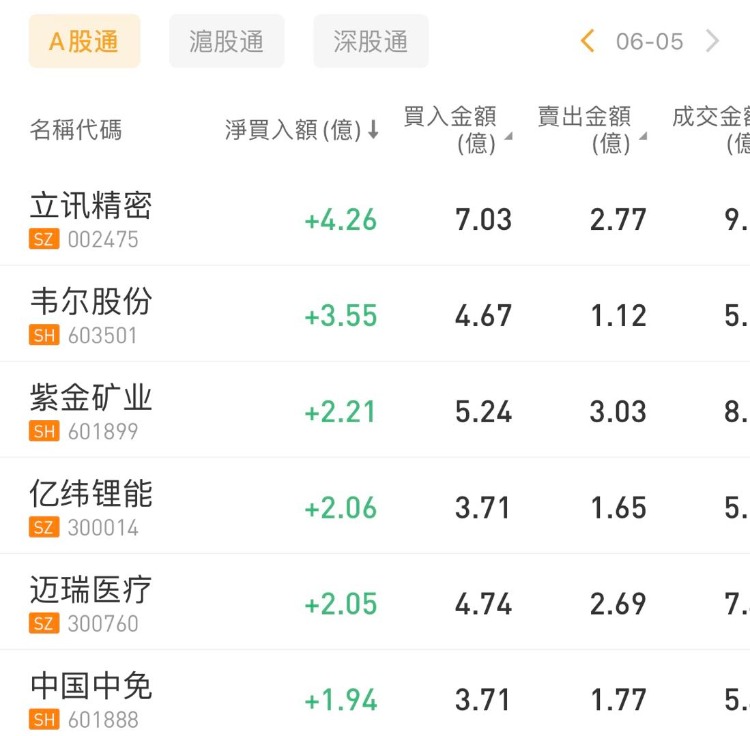Go to the previous date
The image size is (750, 736).
click(x=588, y=41)
